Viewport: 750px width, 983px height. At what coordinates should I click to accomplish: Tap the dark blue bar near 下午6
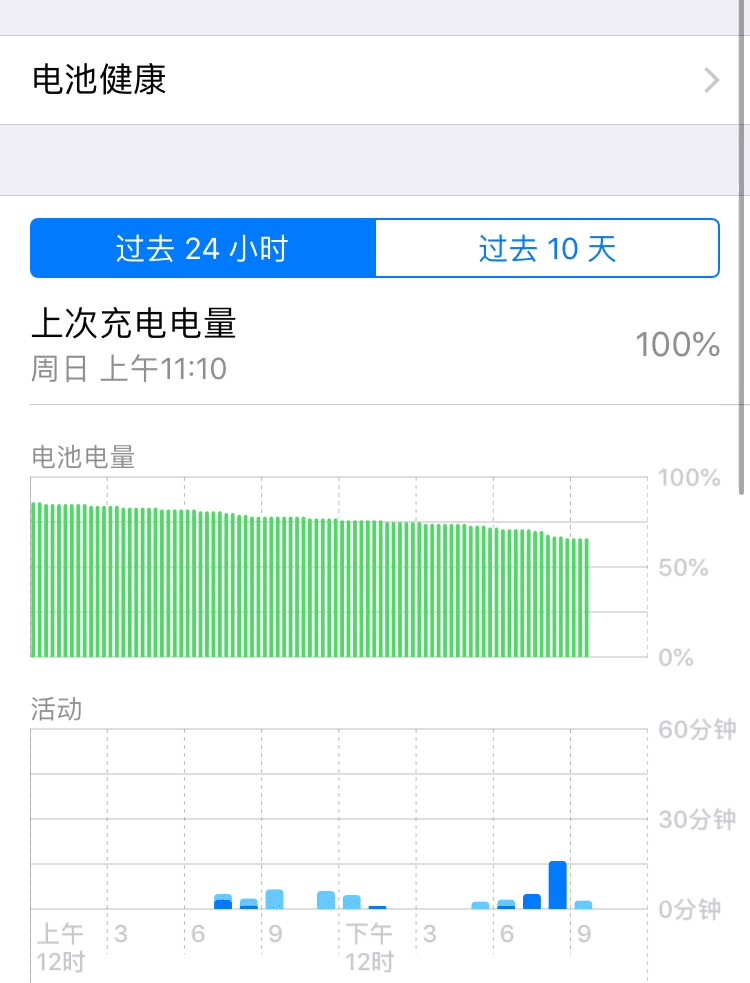click(x=531, y=900)
